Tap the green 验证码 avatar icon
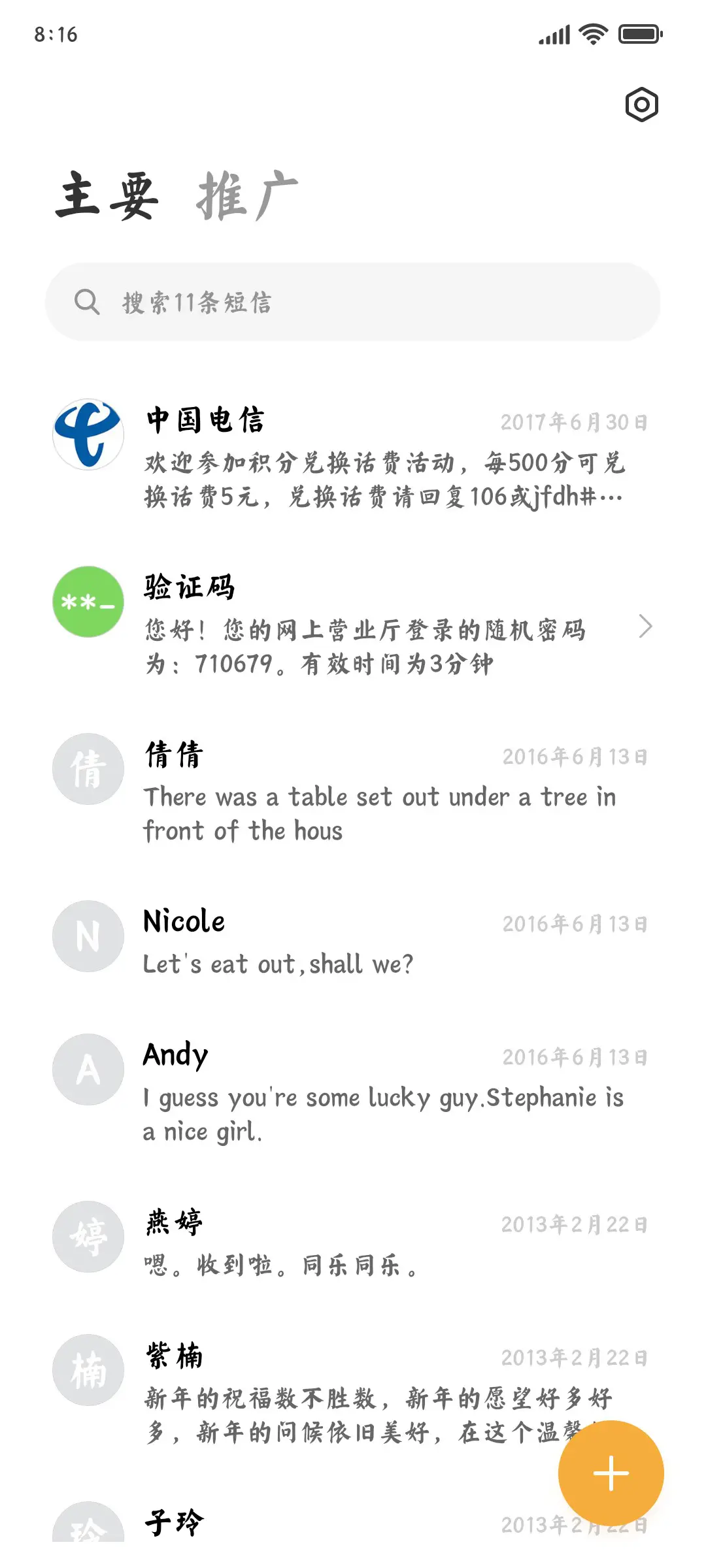Viewport: 706px width, 1568px height. [x=88, y=601]
